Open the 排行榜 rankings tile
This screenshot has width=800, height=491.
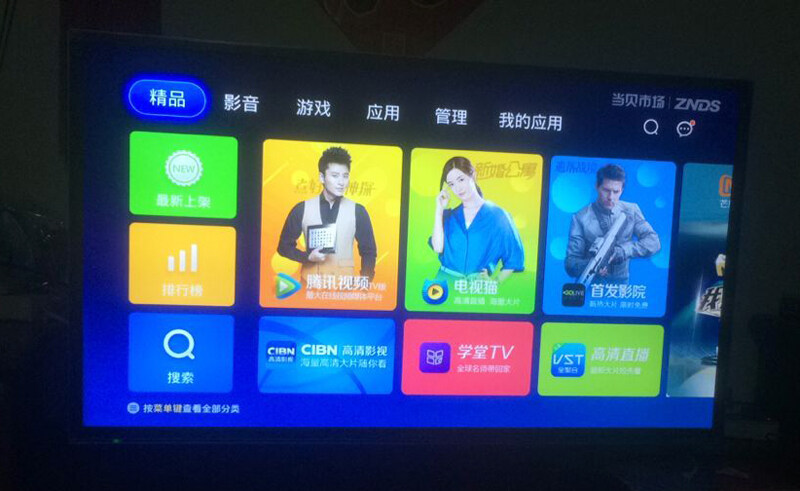tap(182, 264)
